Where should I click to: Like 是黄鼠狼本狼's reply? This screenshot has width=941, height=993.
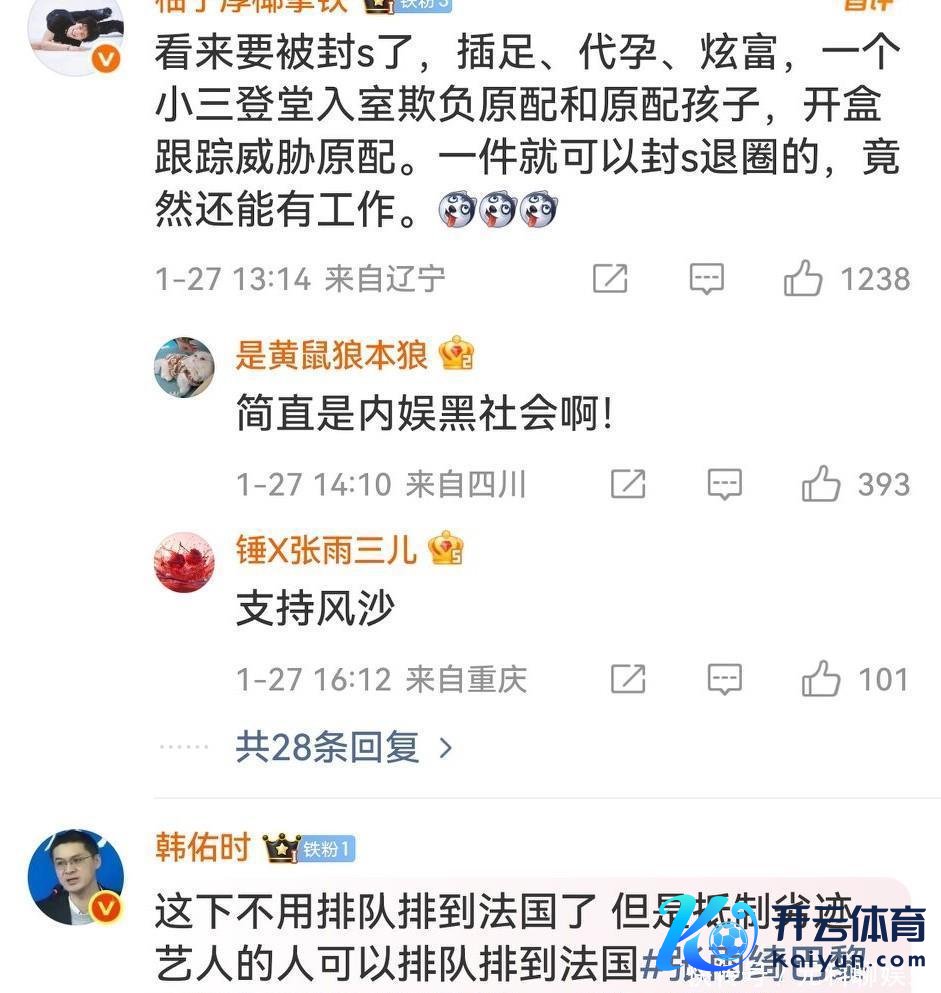point(821,485)
